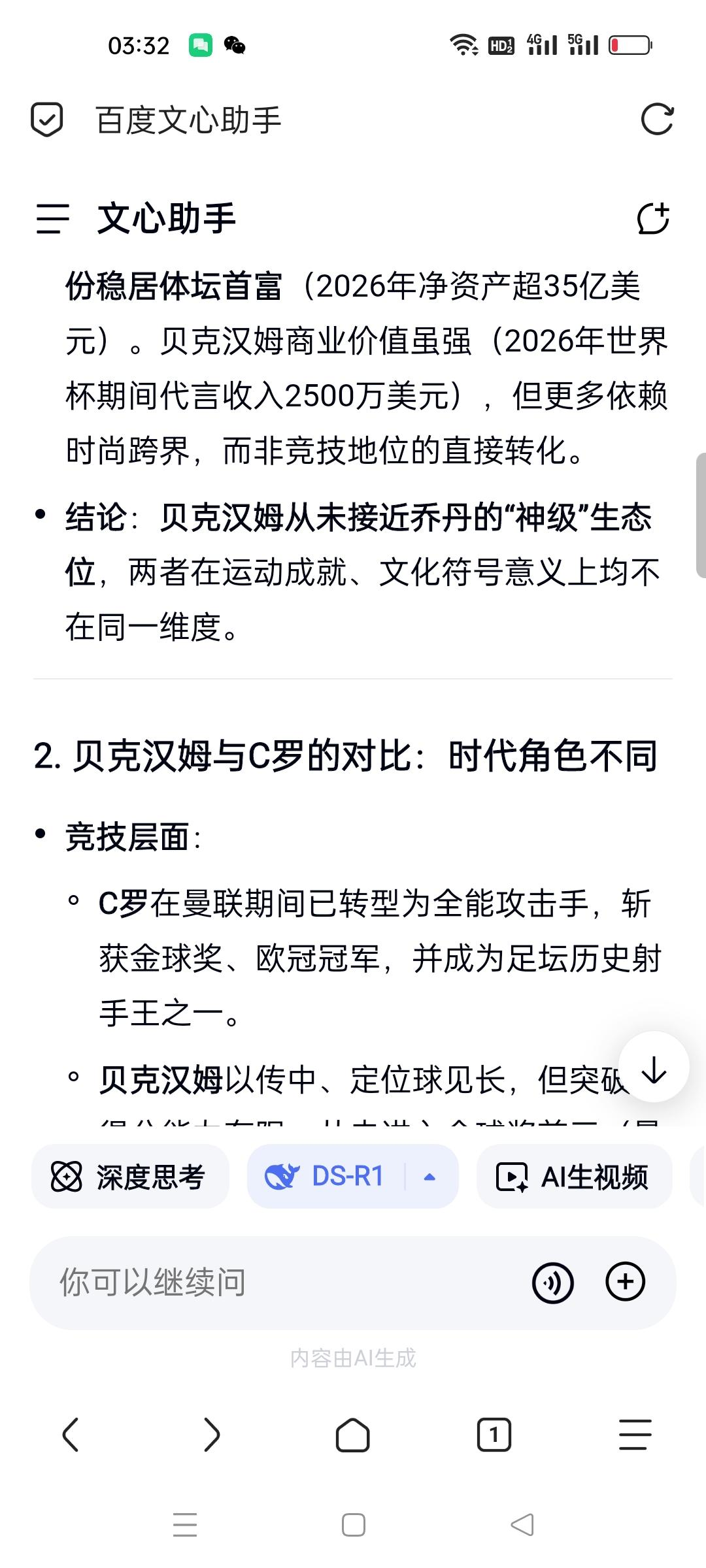Tap the system back button
This screenshot has height=1568, width=706.
click(x=522, y=1525)
